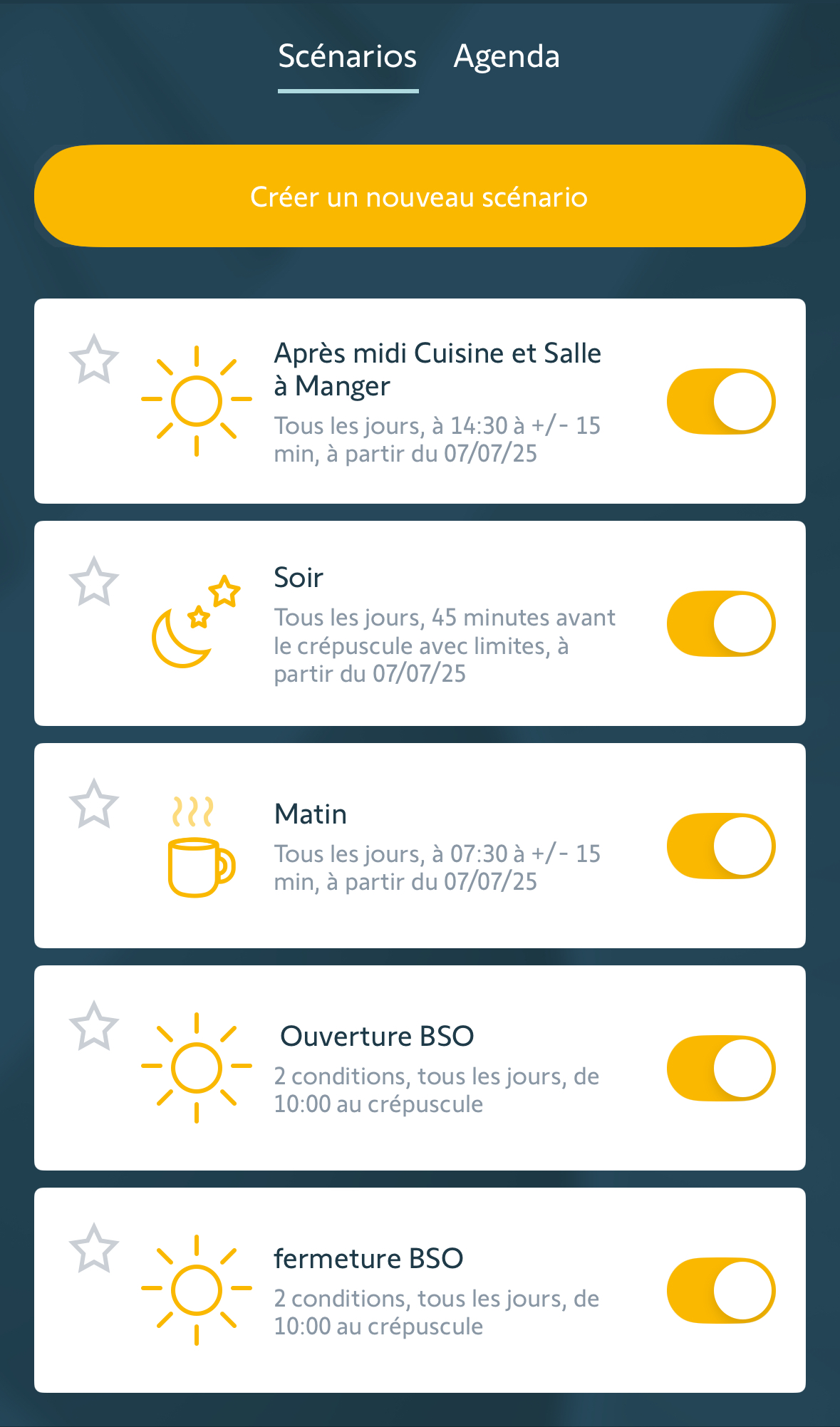Switch off the fermeture BSO toggle
Screen dimensions: 840x1427
coord(721,1290)
